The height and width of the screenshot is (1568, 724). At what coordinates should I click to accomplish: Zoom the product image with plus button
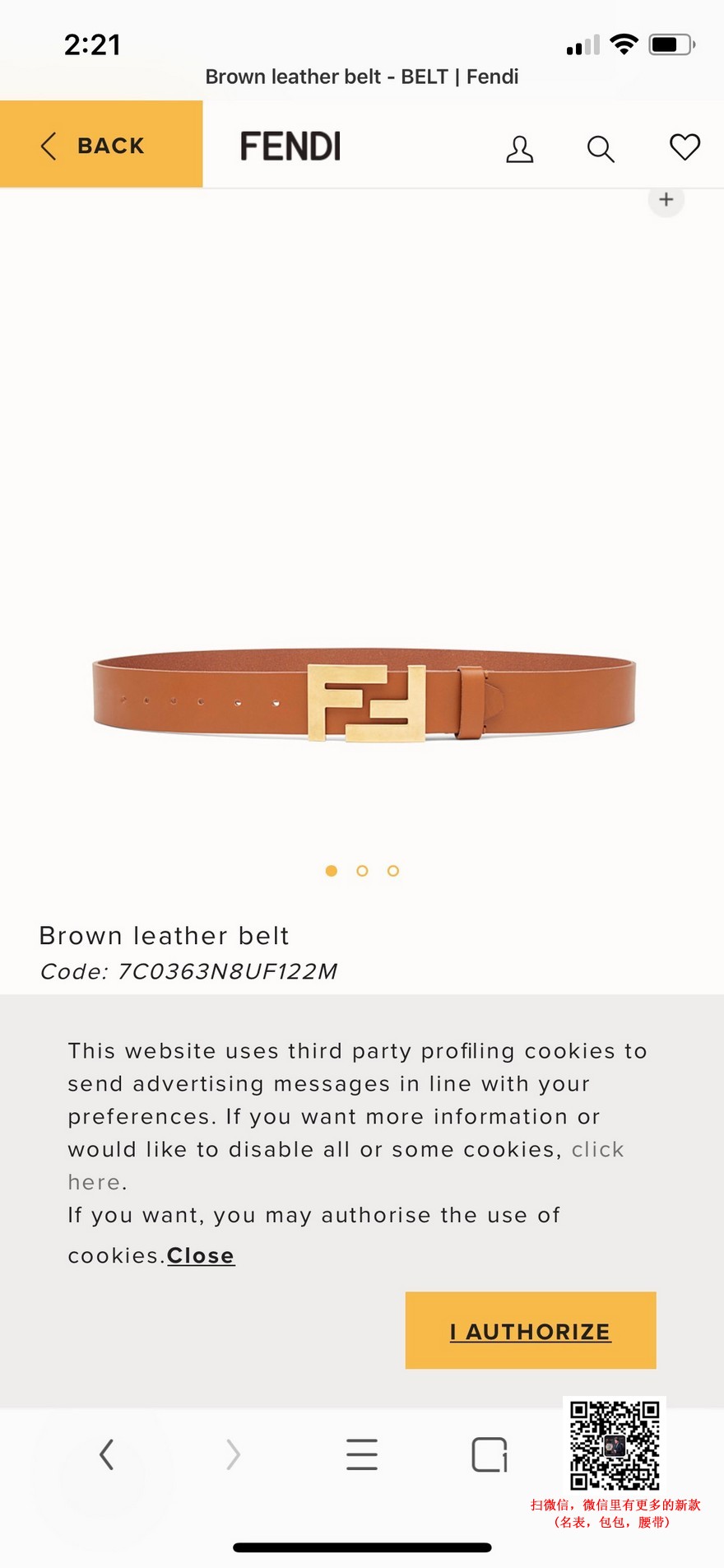coord(666,200)
